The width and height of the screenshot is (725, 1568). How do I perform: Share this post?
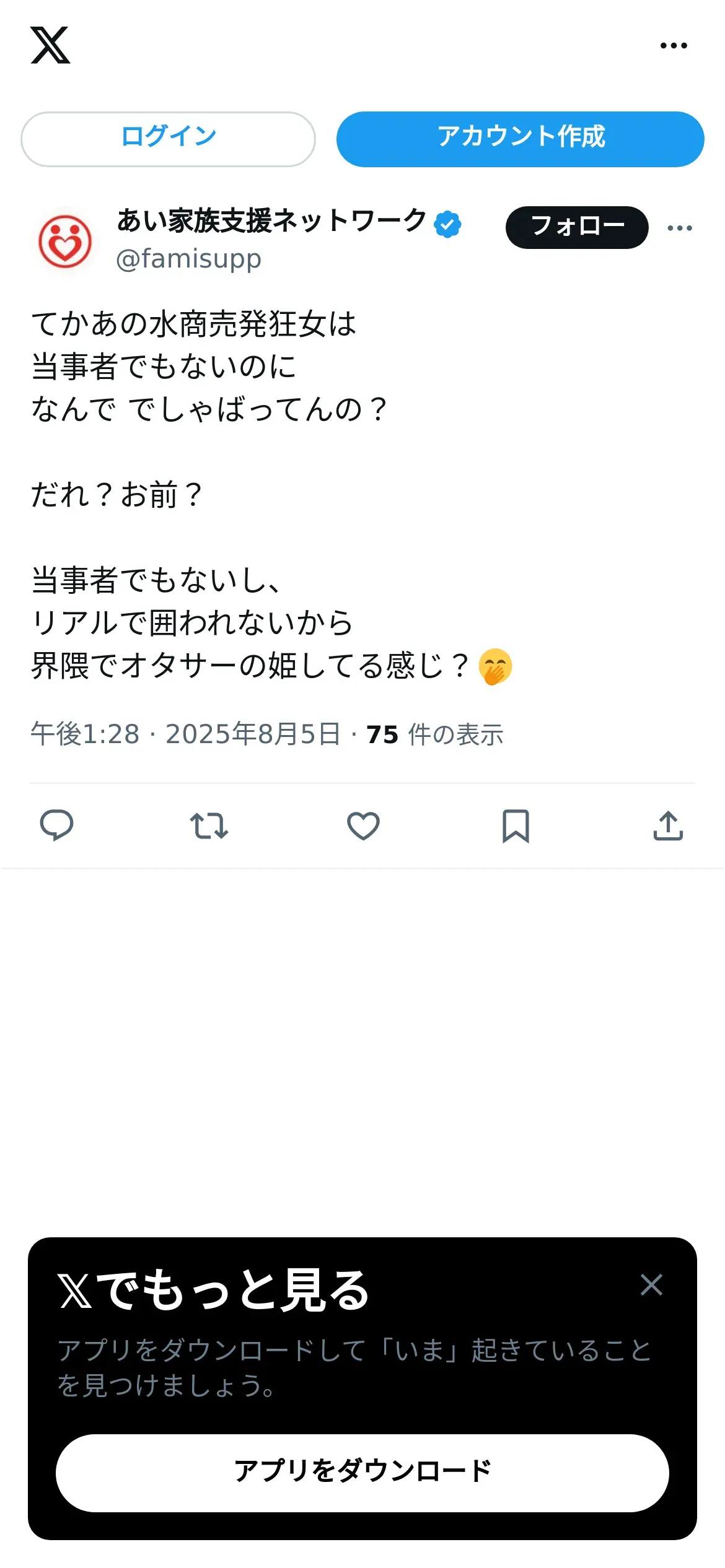point(668,825)
